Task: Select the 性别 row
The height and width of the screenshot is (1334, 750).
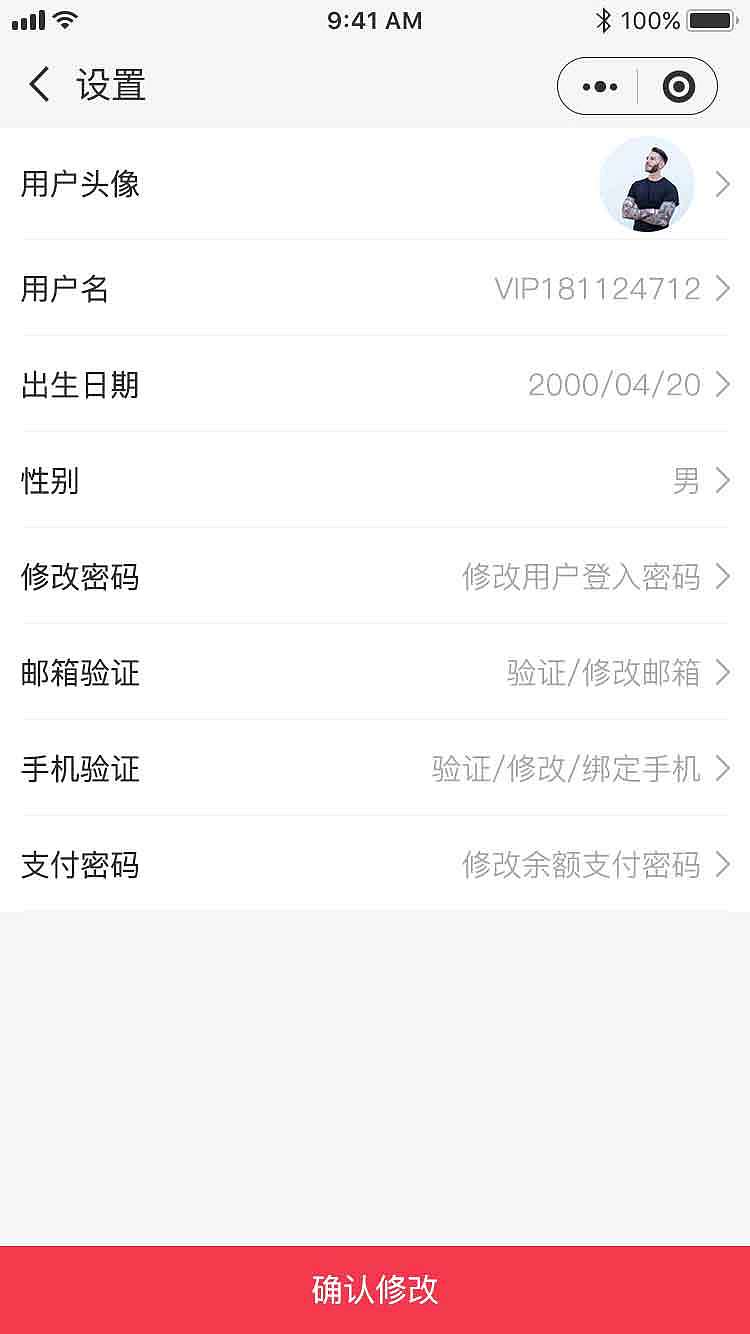Action: (x=375, y=481)
